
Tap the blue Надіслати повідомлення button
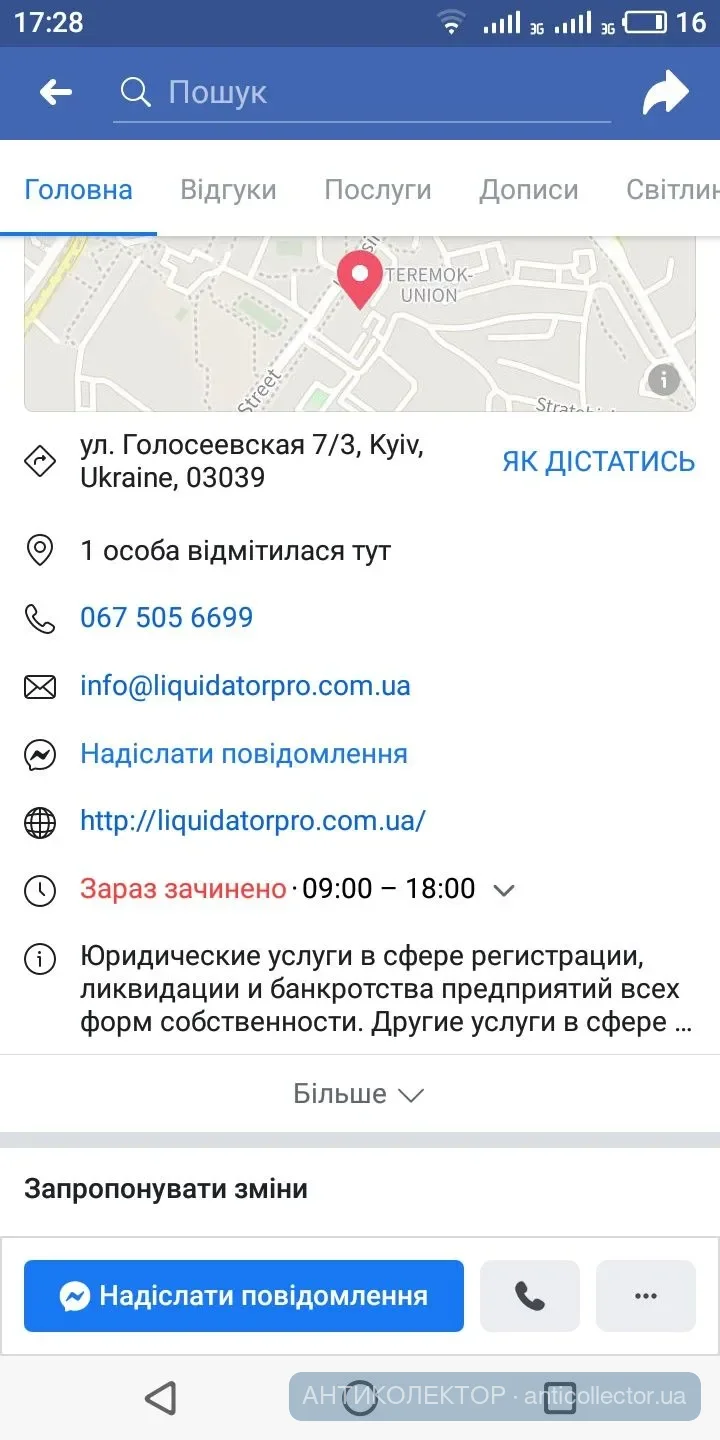(244, 1296)
